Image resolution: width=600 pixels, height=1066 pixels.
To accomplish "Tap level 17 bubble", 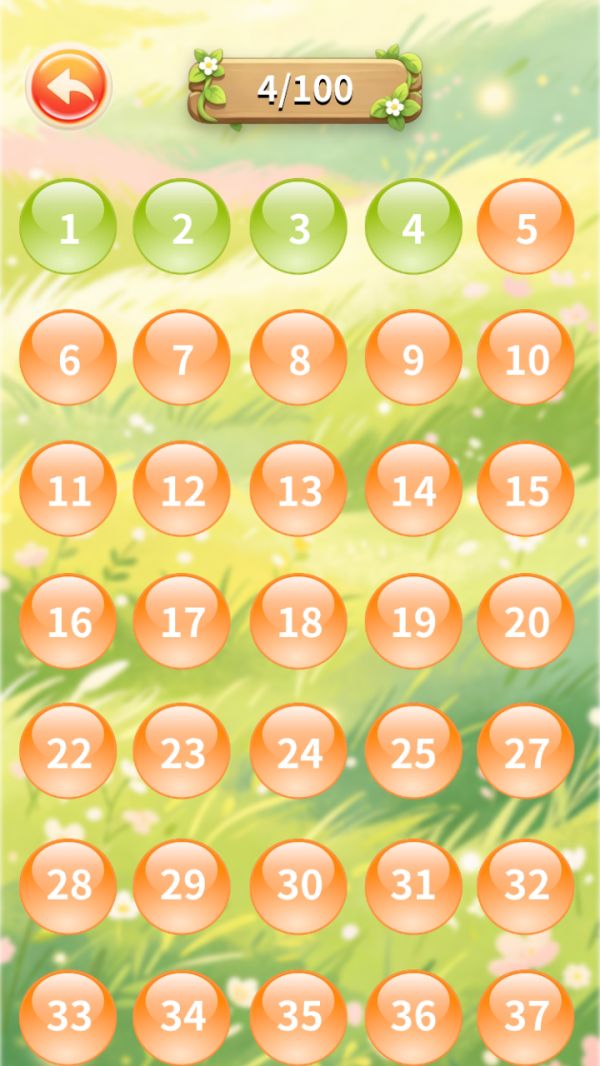I will click(181, 621).
